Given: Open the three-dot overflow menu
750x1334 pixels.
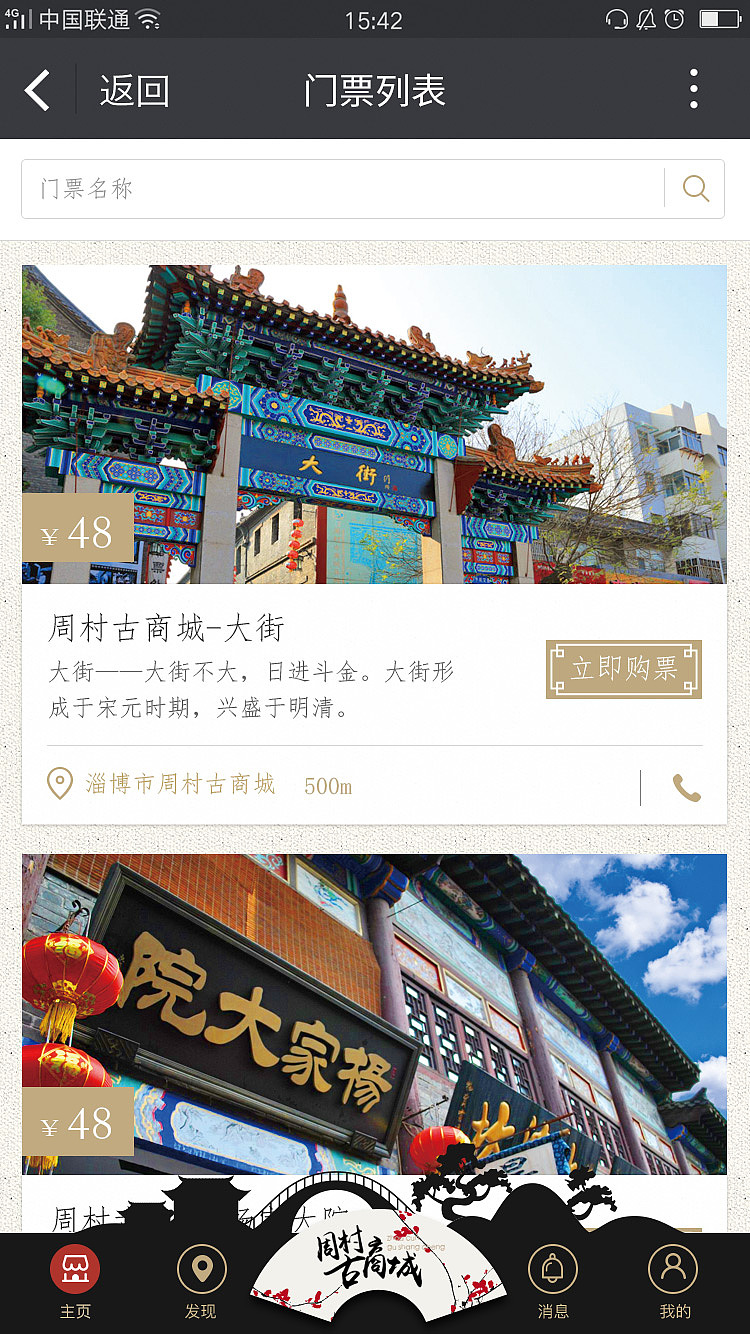Looking at the screenshot, I should pos(693,88).
